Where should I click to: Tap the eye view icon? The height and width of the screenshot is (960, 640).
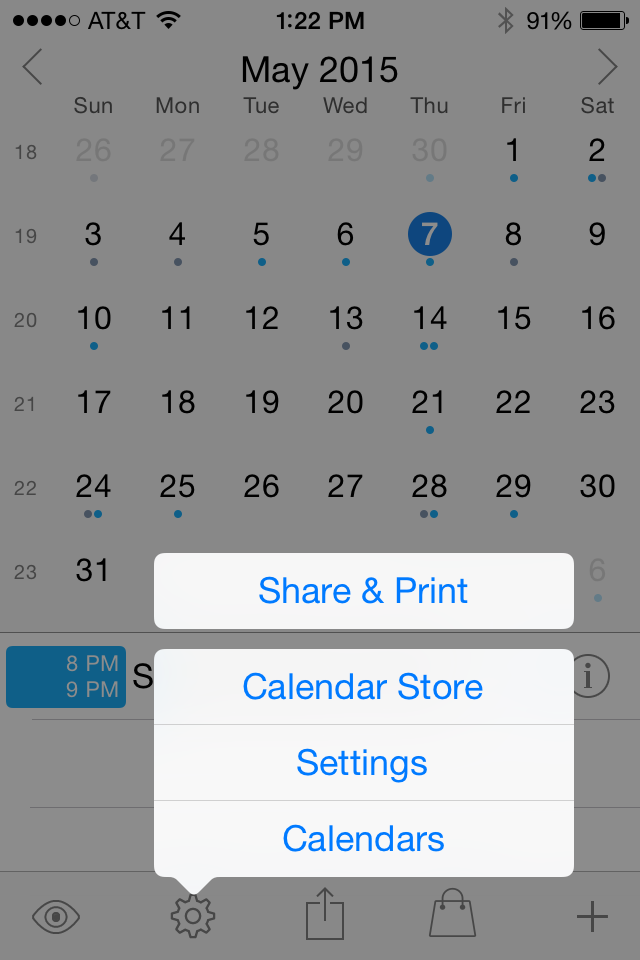(56, 916)
